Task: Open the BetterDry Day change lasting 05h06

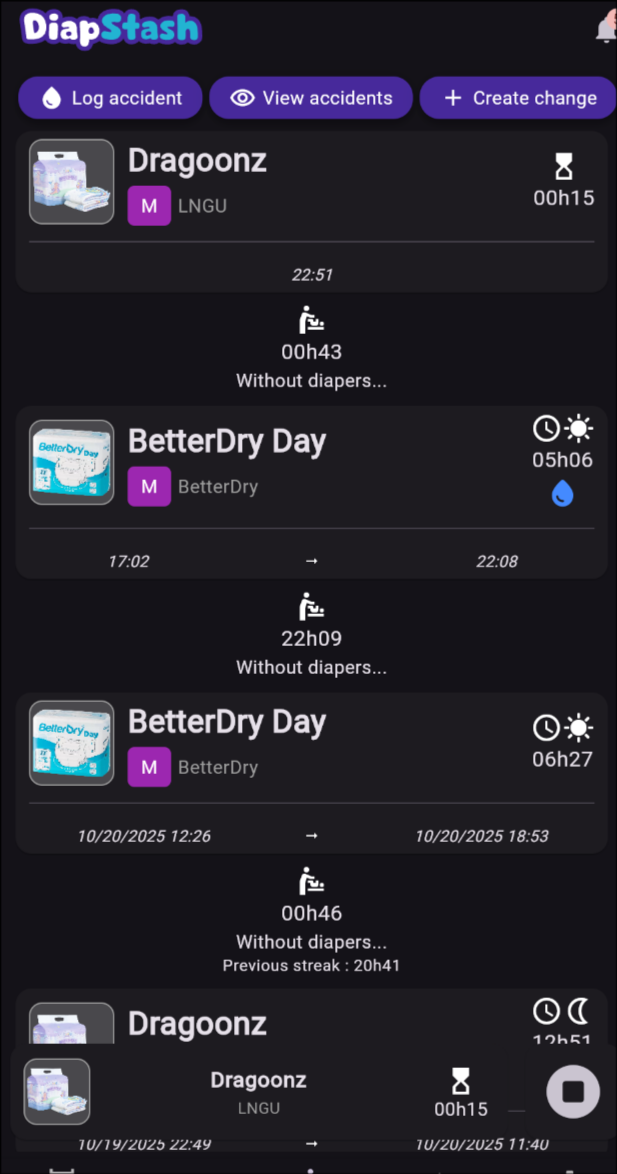Action: pos(311,490)
